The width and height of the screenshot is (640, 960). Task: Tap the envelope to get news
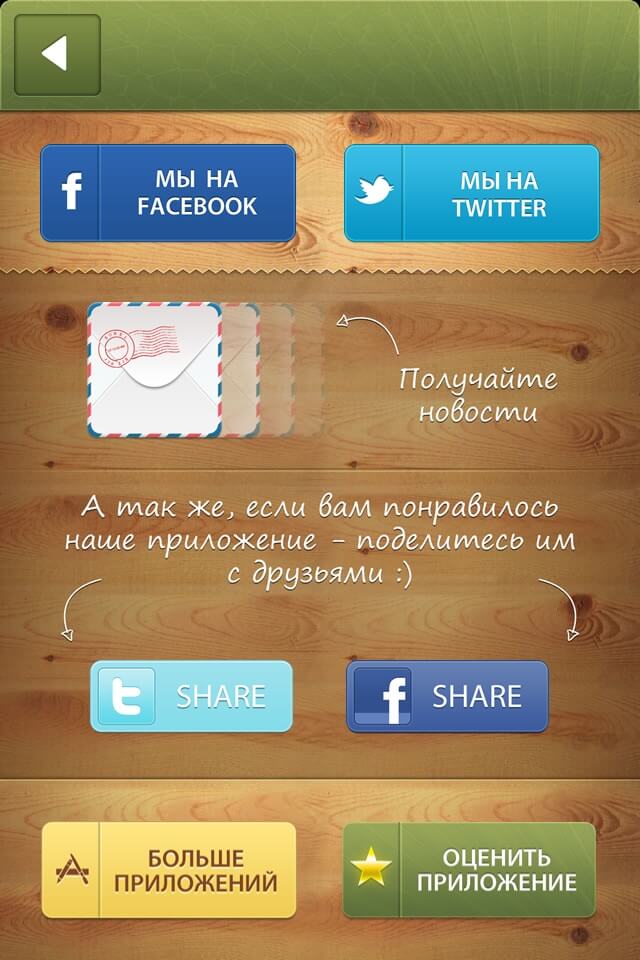(155, 371)
